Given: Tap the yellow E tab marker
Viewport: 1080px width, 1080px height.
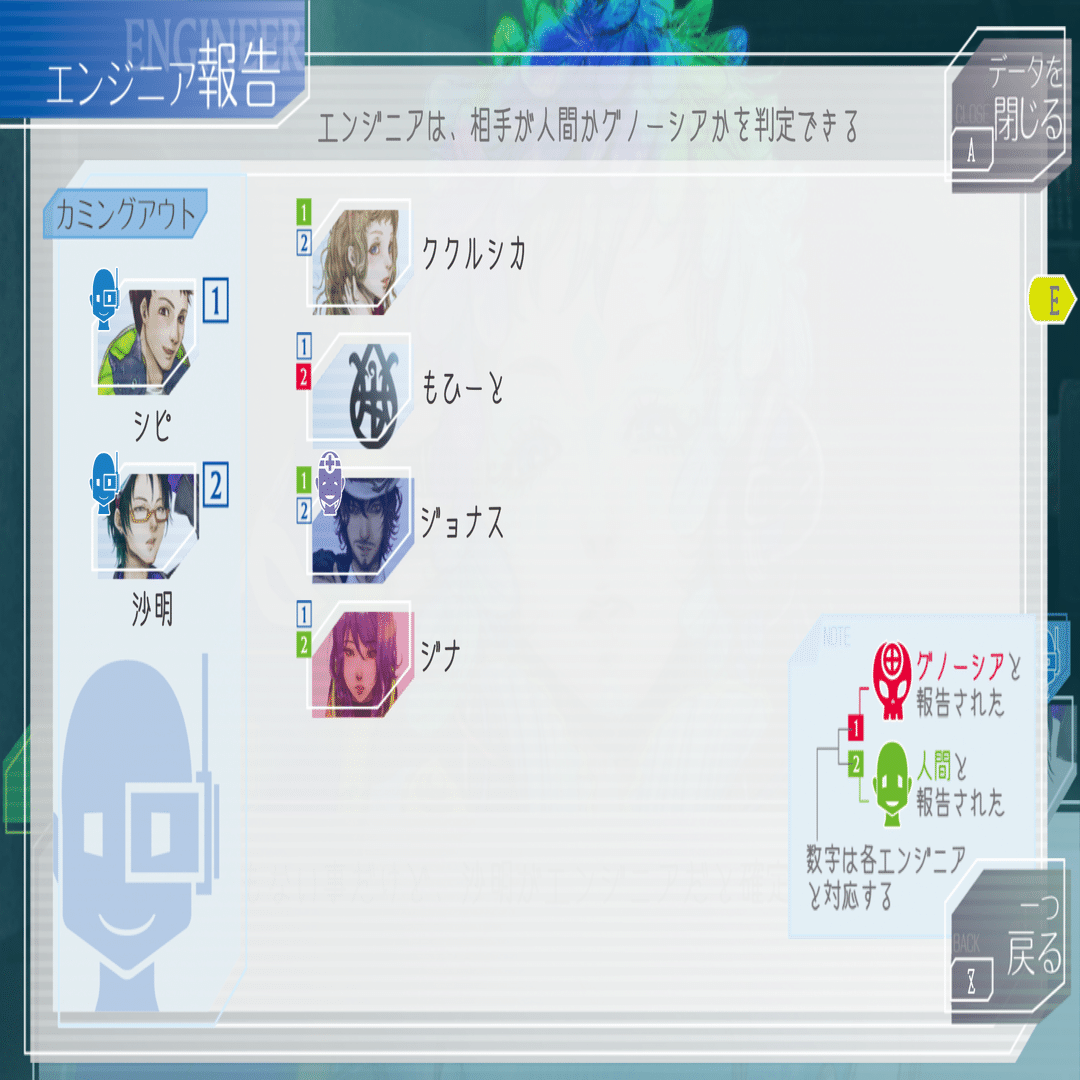Looking at the screenshot, I should [x=1052, y=299].
